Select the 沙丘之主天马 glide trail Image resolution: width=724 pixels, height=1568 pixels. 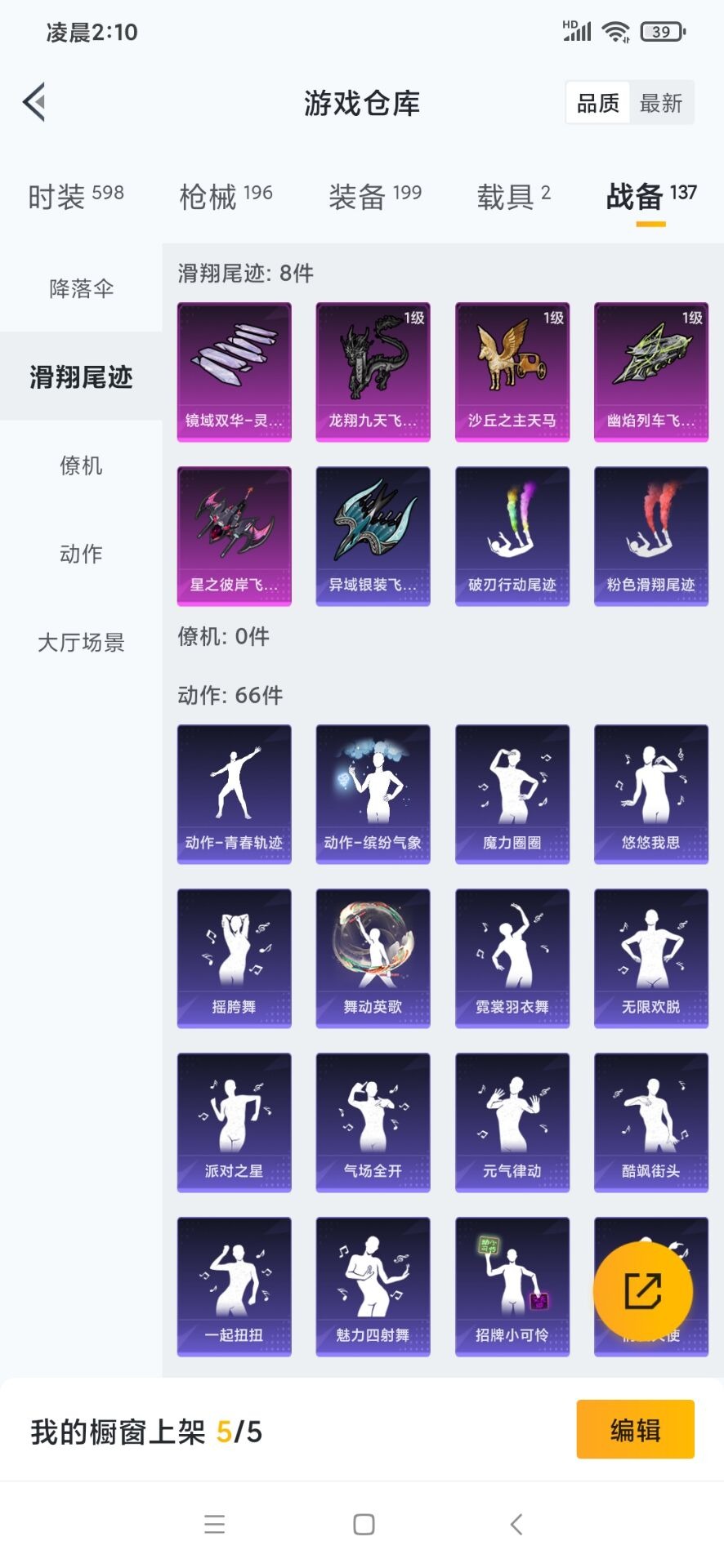tap(512, 370)
